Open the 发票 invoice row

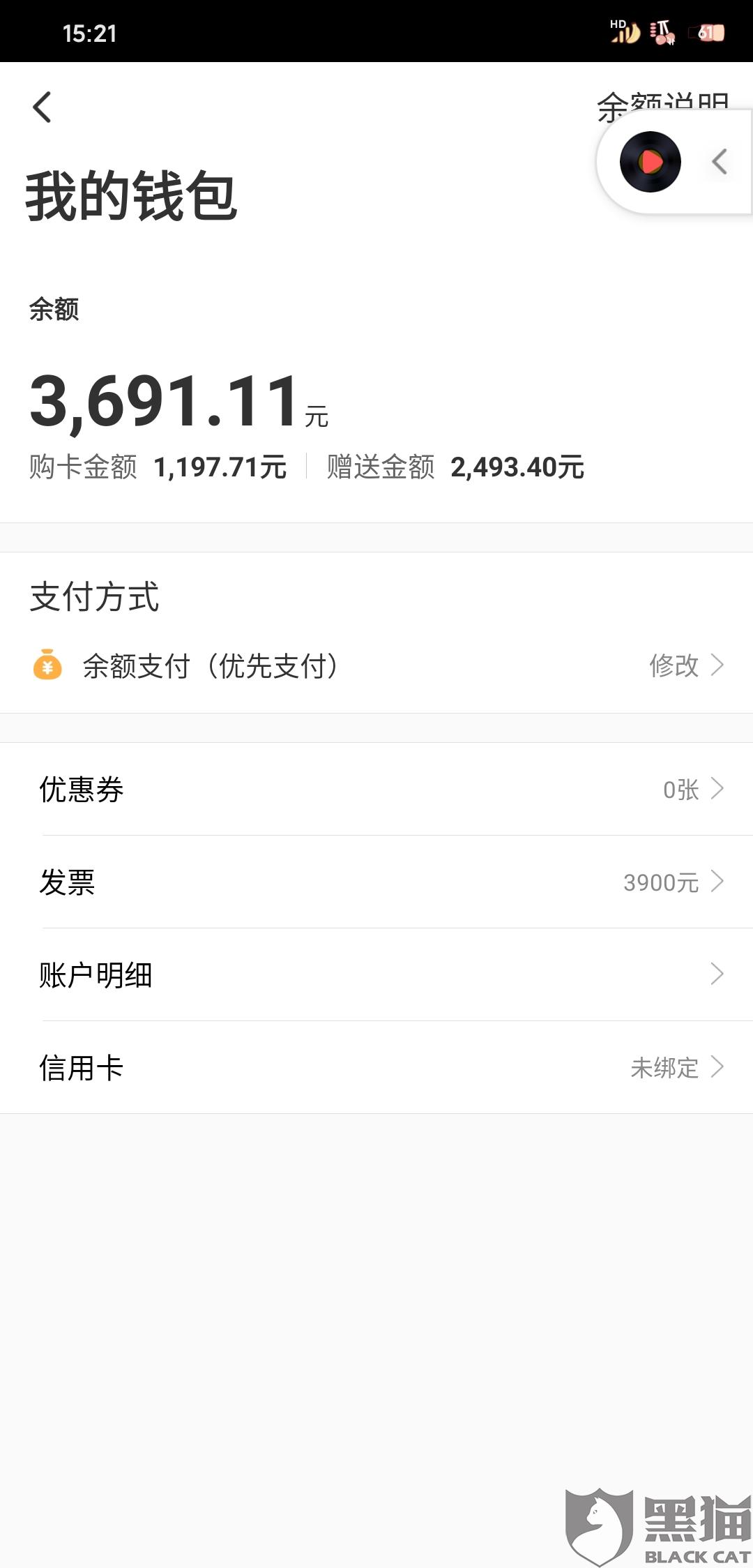376,882
